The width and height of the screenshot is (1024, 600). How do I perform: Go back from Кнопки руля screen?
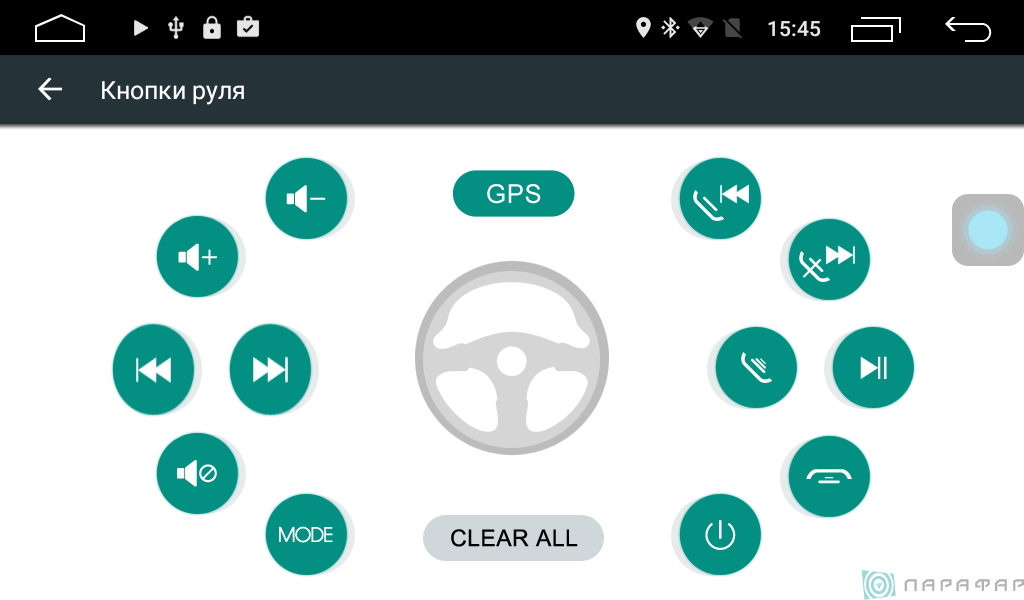[50, 90]
